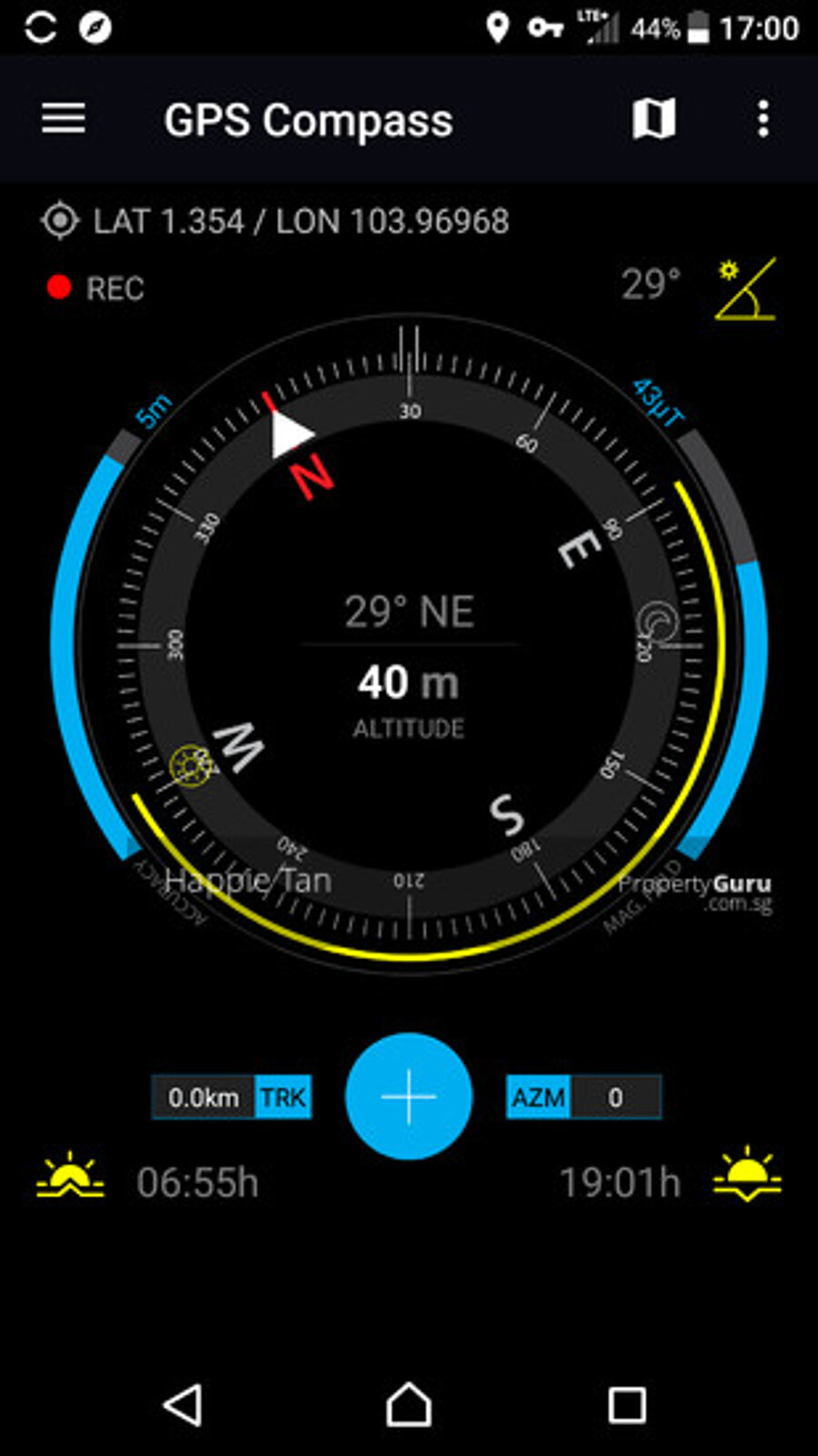Open the map view icon

pos(653,119)
